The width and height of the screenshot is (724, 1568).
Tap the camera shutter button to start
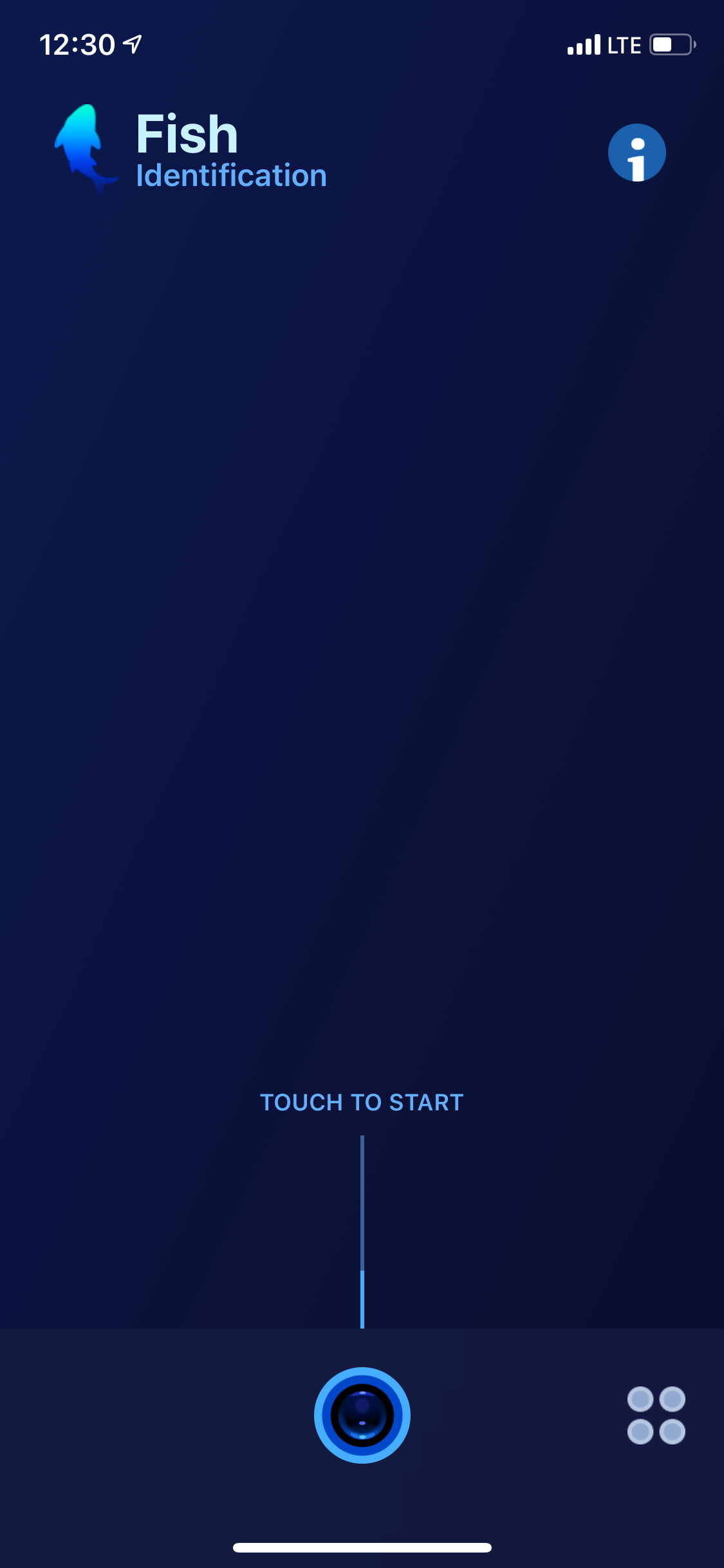tap(362, 1415)
